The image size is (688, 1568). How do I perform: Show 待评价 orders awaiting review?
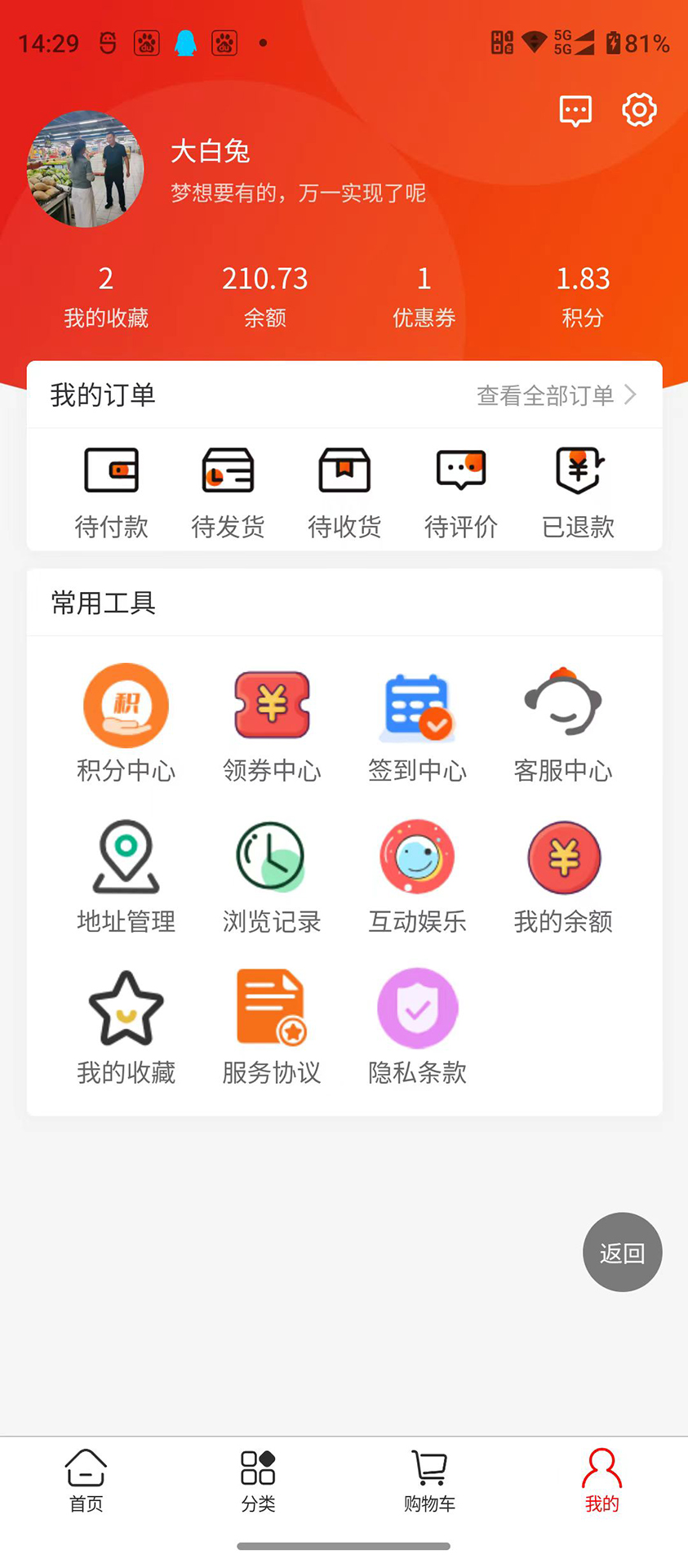point(461,492)
